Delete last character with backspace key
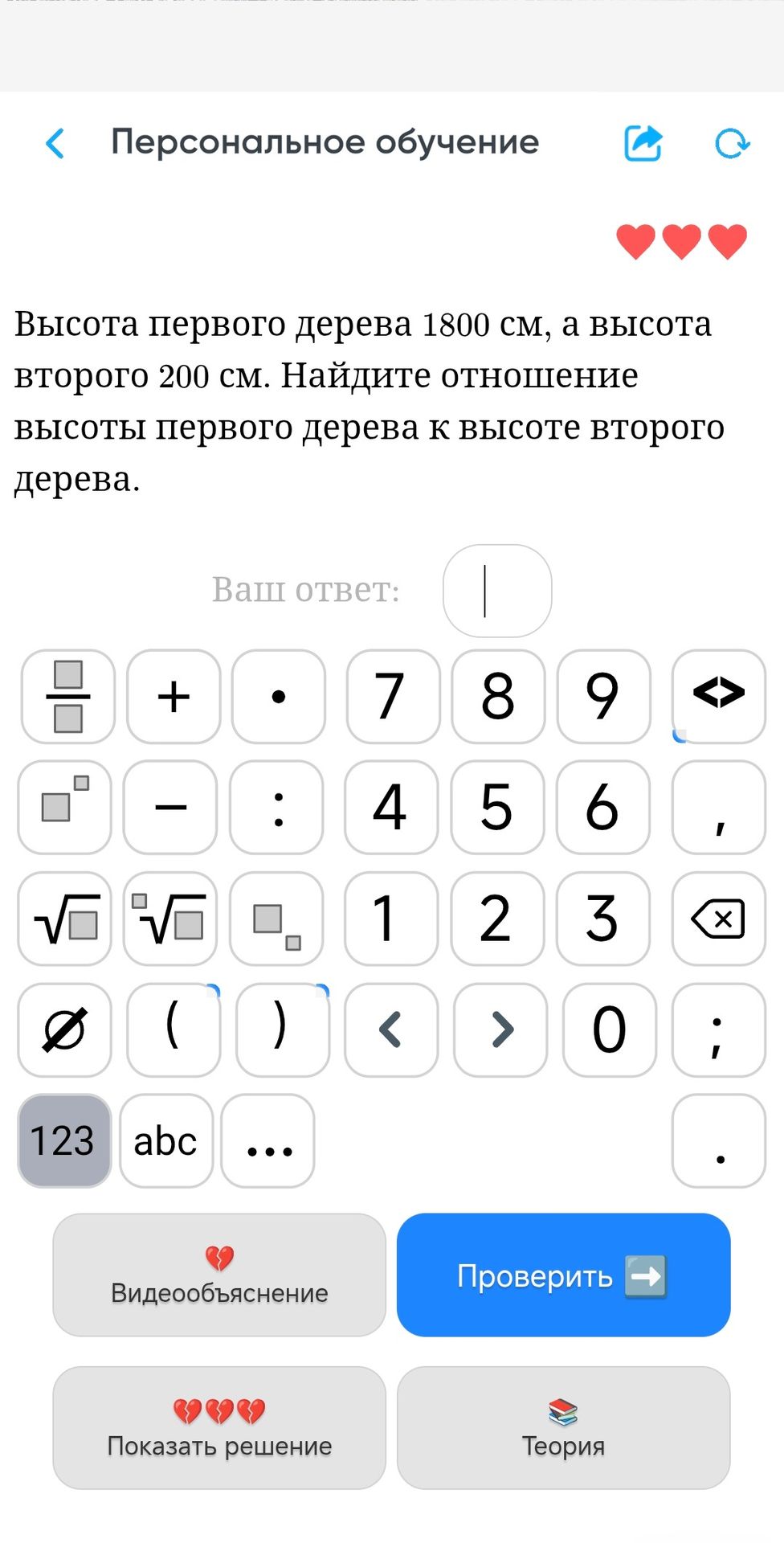 pyautogui.click(x=718, y=919)
